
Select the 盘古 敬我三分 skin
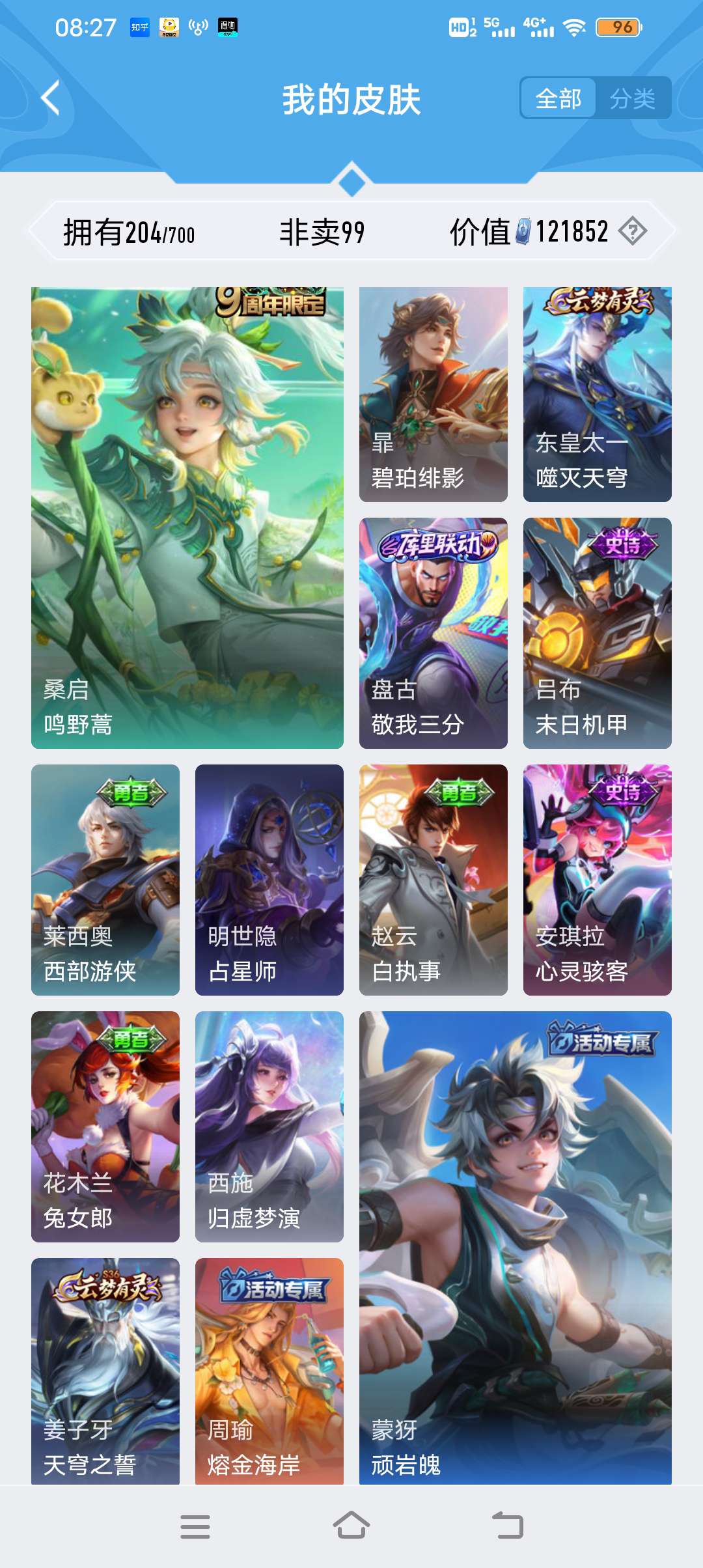(434, 633)
